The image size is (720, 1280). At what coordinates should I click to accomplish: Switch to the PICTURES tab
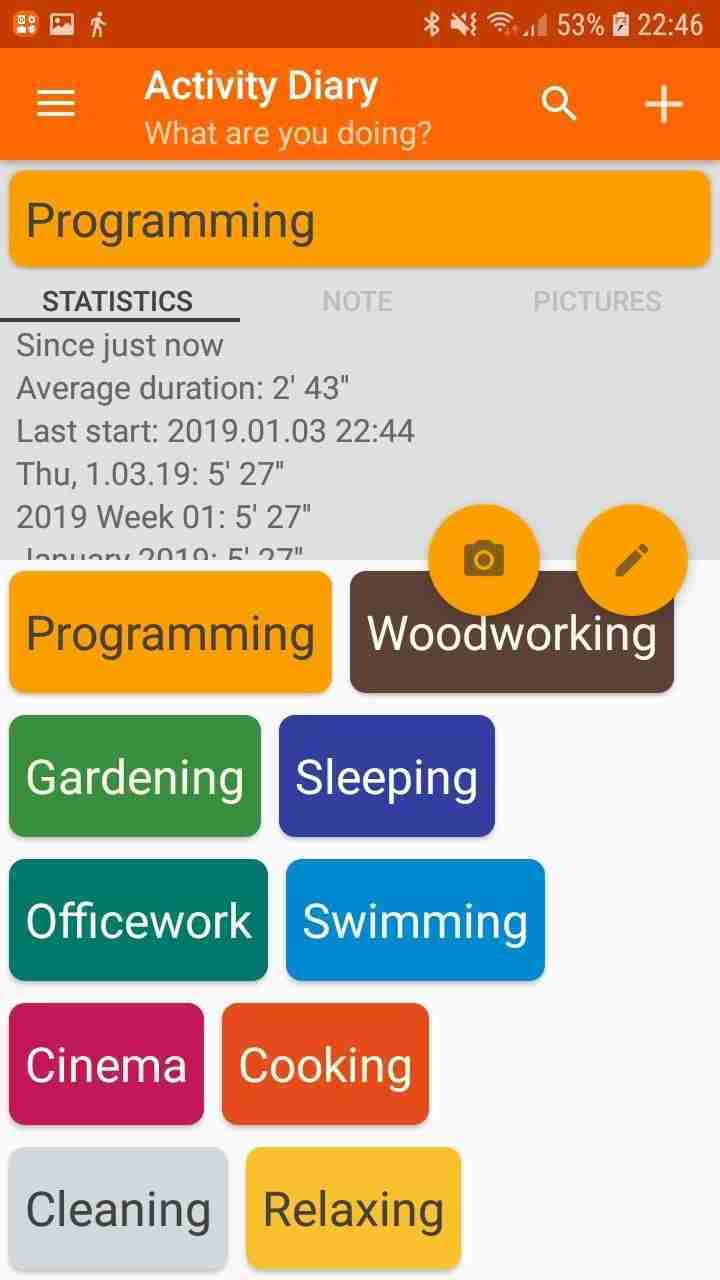tap(597, 300)
